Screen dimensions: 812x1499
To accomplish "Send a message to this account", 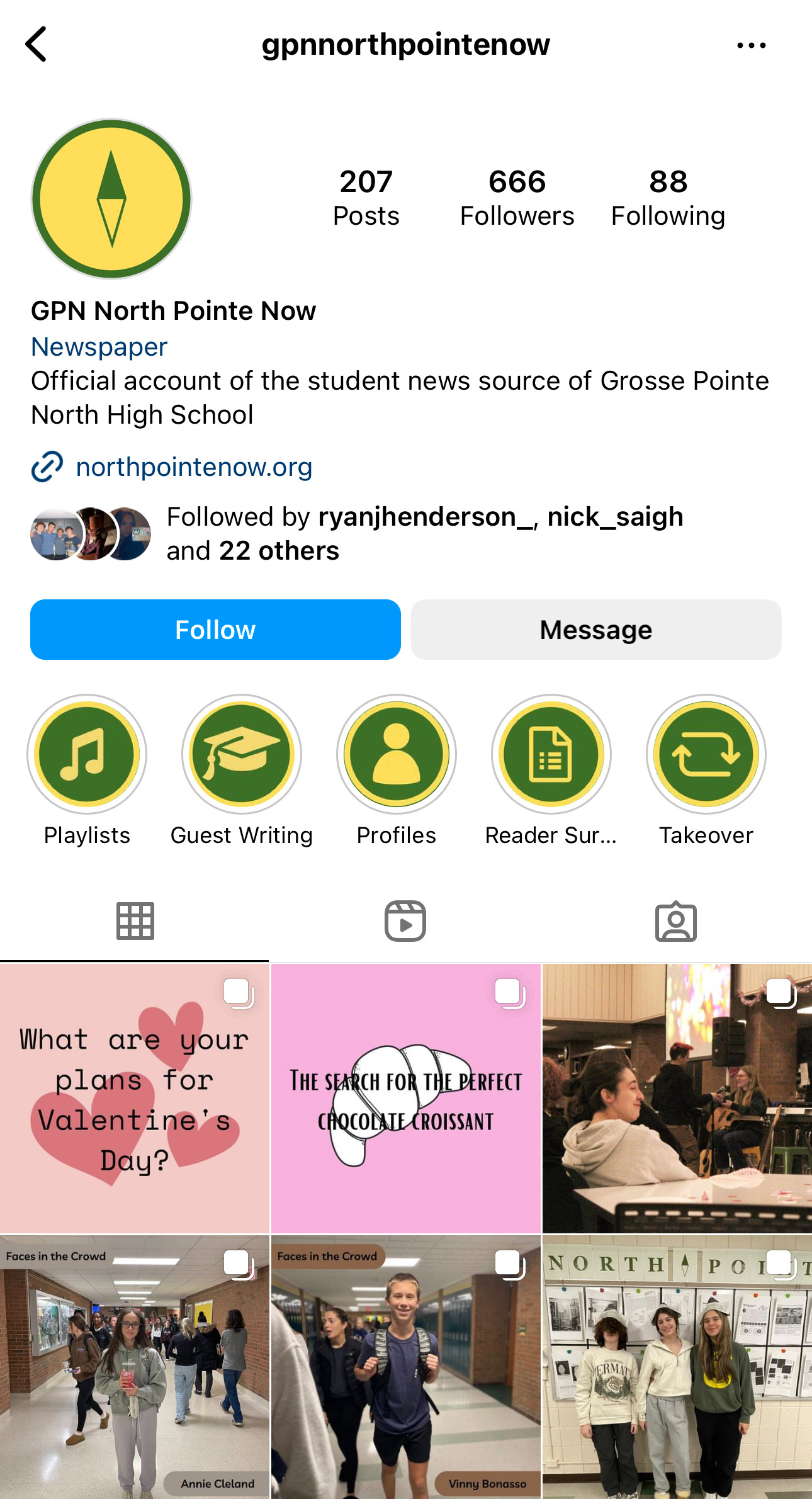I will coord(595,630).
